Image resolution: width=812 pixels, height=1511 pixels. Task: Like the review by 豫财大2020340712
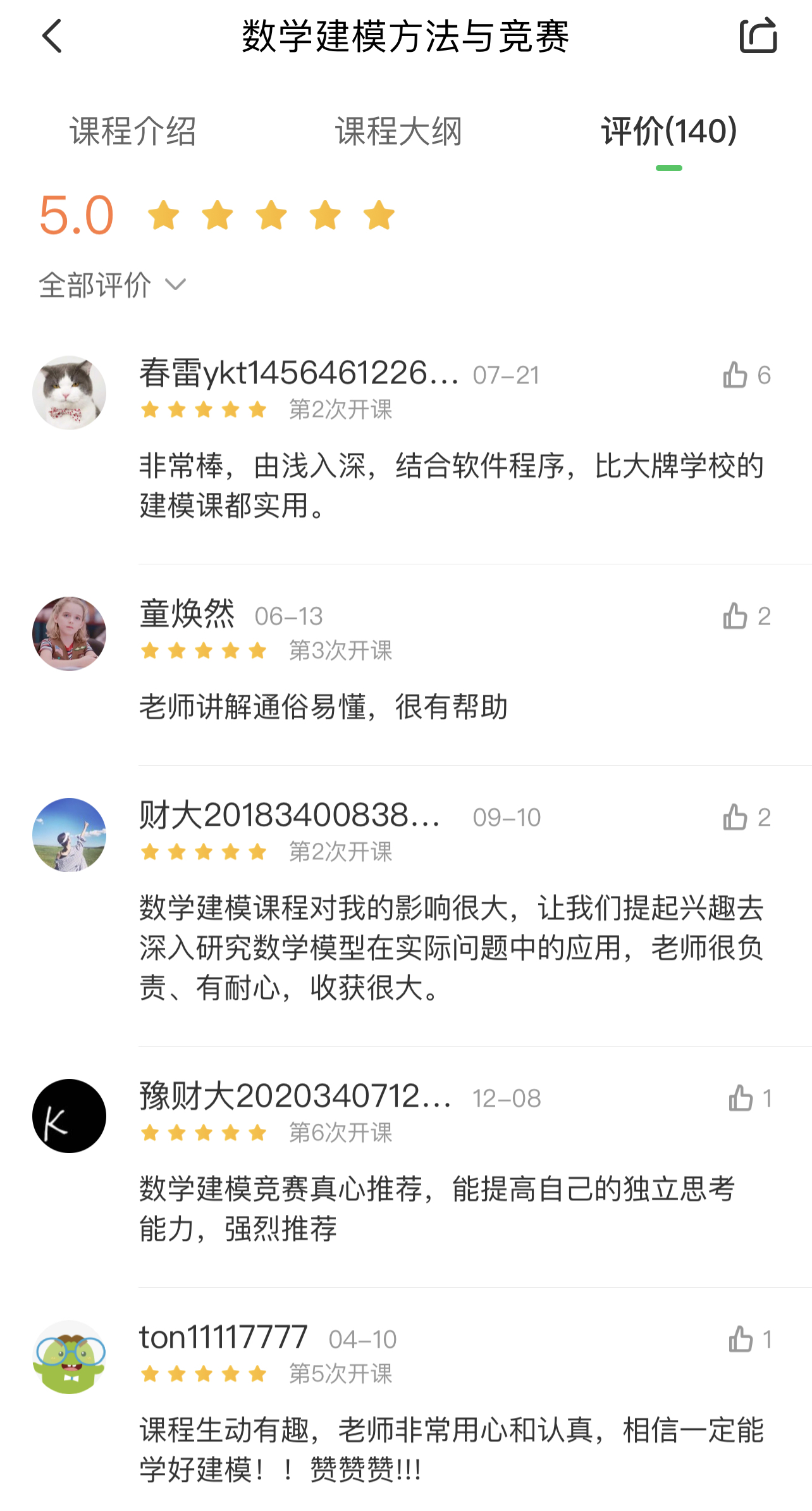tap(741, 1098)
